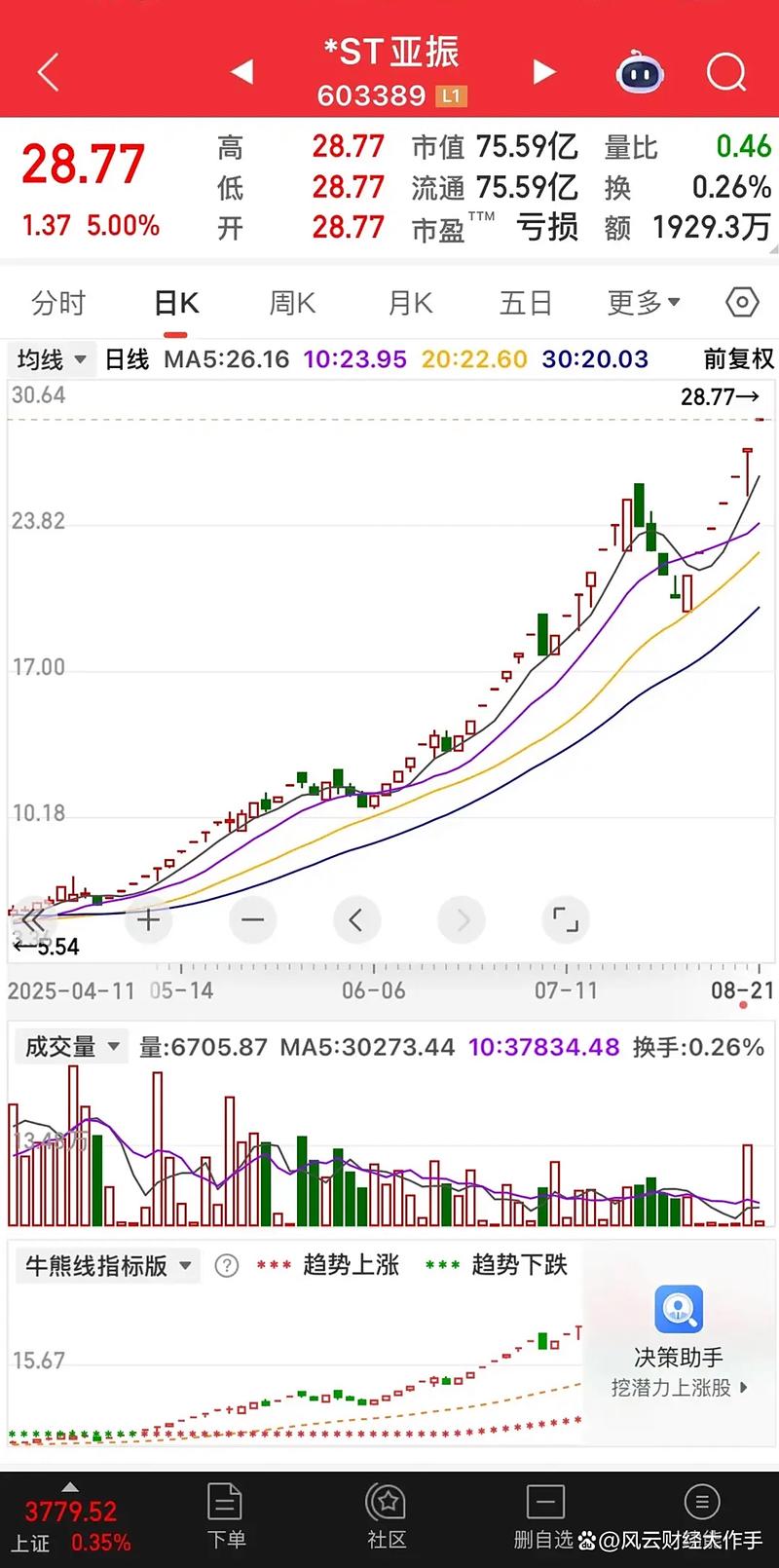Navigate back with the left chevron
Image resolution: width=779 pixels, height=1568 pixels.
(47, 71)
